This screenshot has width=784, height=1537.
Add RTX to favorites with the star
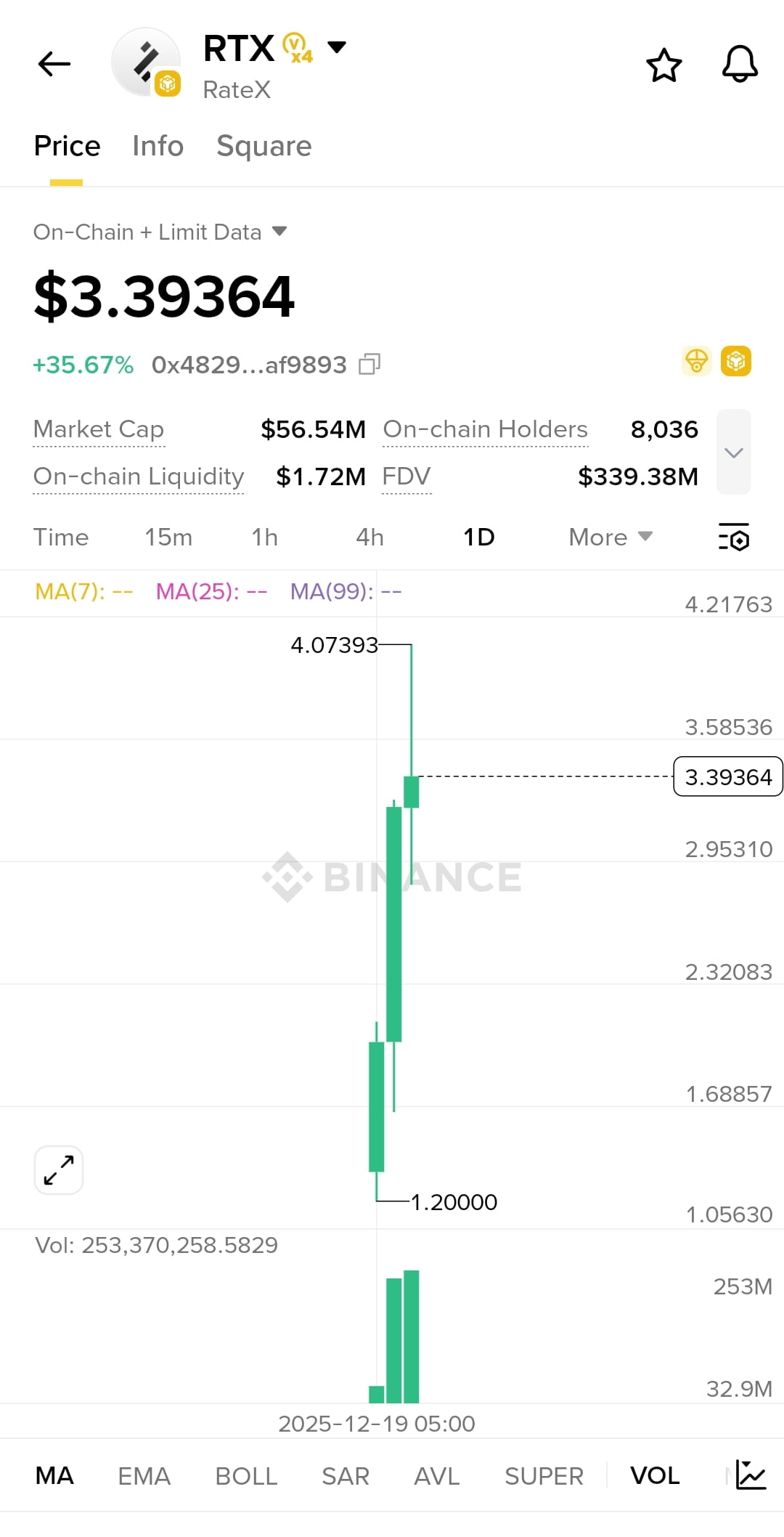[x=663, y=65]
